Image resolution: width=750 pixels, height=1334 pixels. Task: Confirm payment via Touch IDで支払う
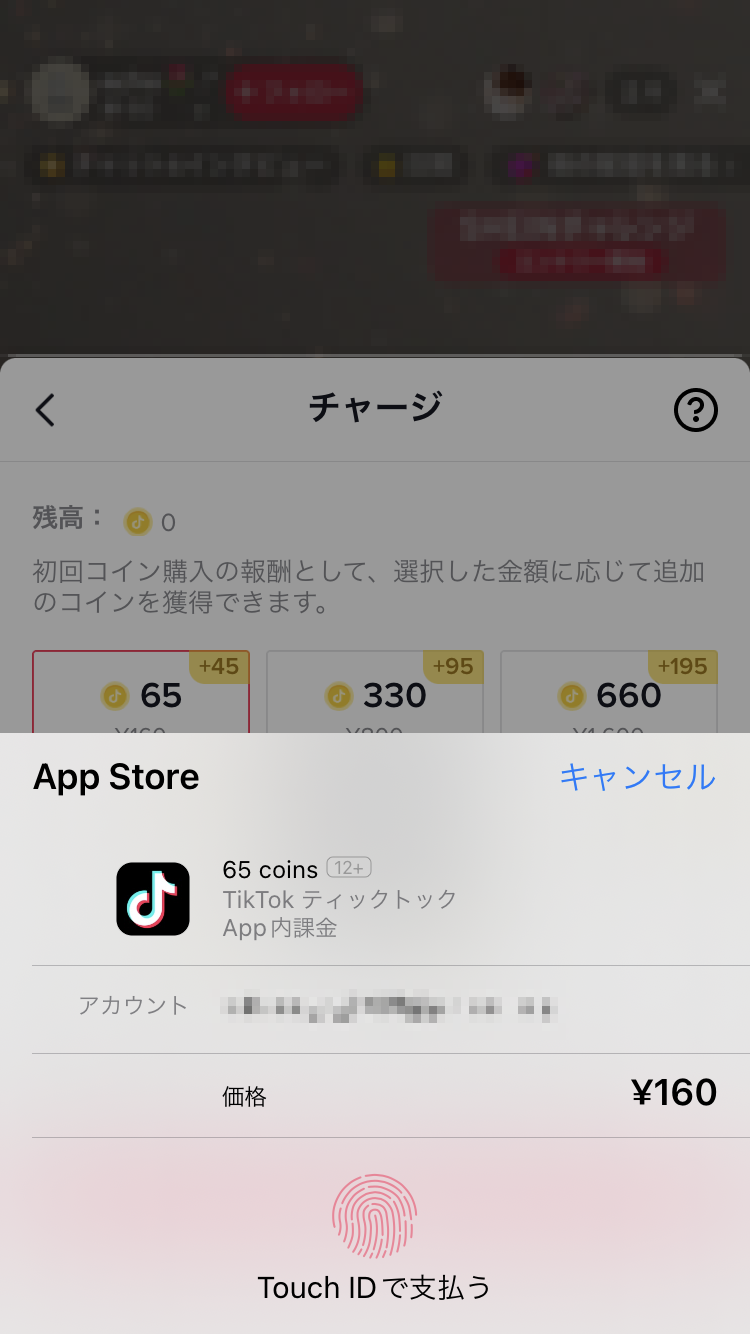(375, 1288)
